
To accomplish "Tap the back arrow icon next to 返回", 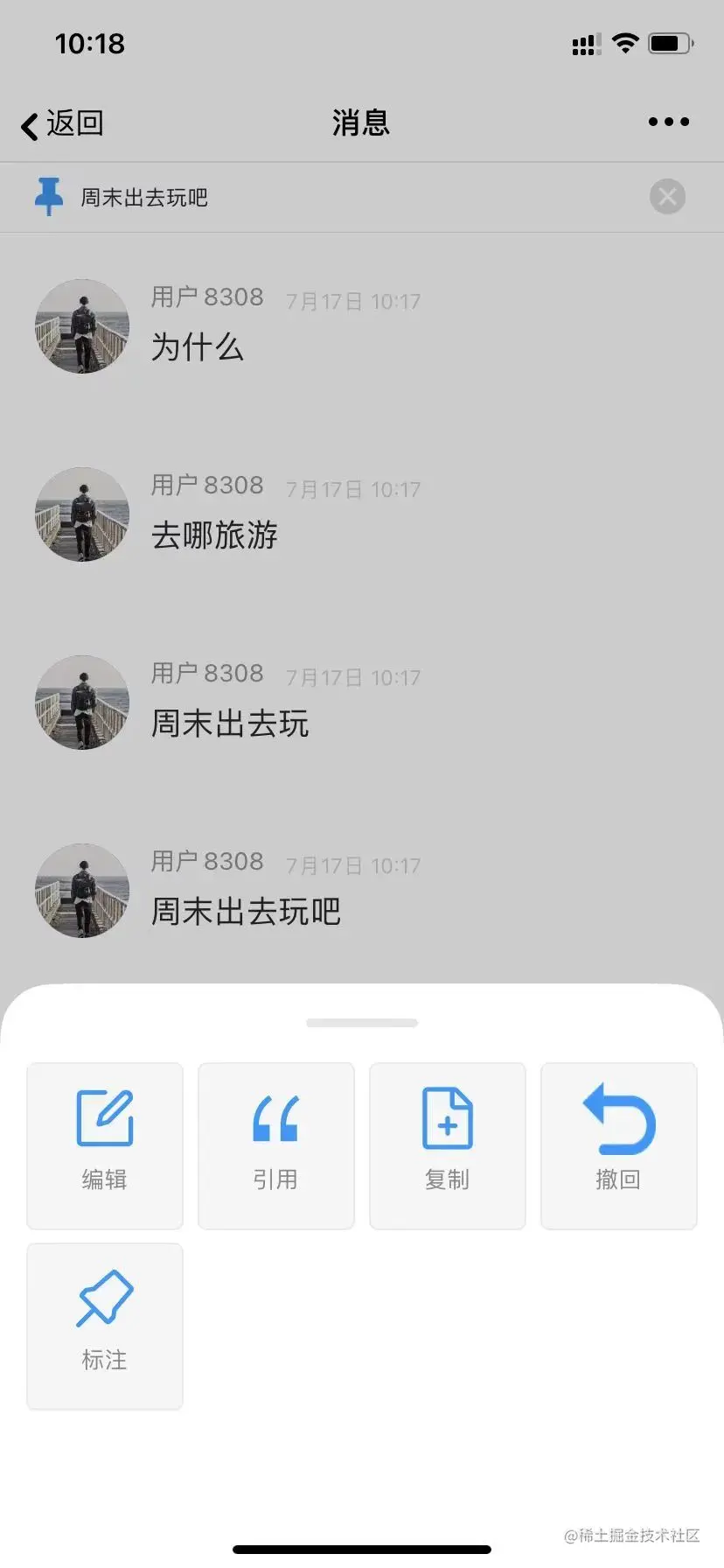I will 27,124.
